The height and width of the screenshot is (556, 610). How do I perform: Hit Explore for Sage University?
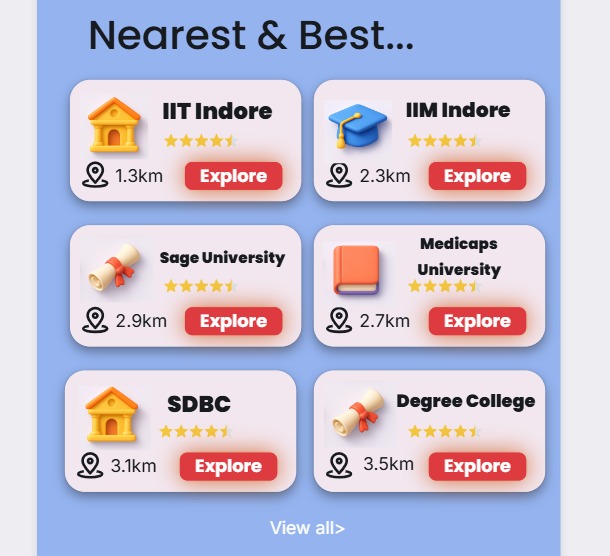click(x=233, y=321)
